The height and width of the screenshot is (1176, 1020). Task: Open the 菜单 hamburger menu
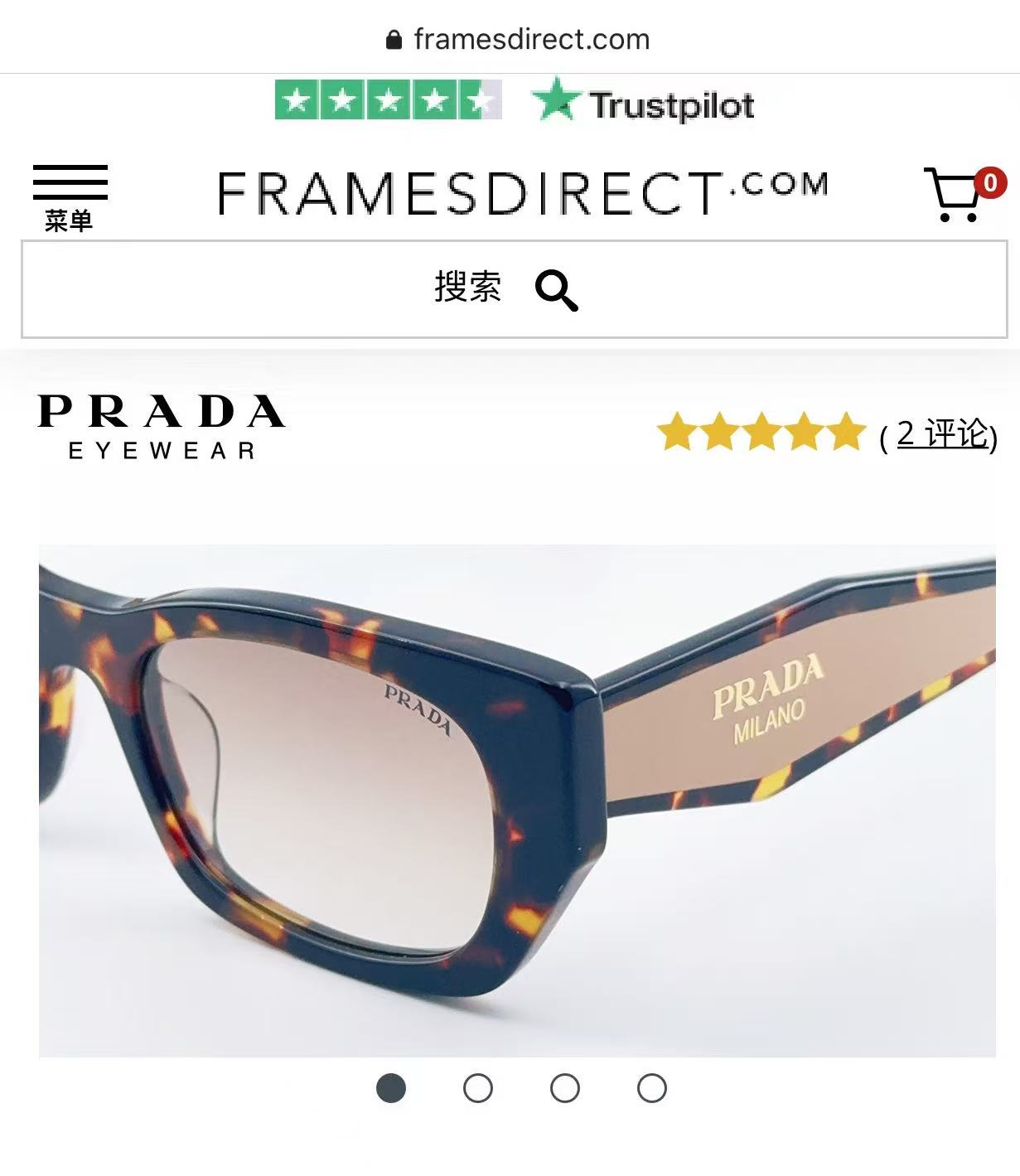click(x=70, y=192)
